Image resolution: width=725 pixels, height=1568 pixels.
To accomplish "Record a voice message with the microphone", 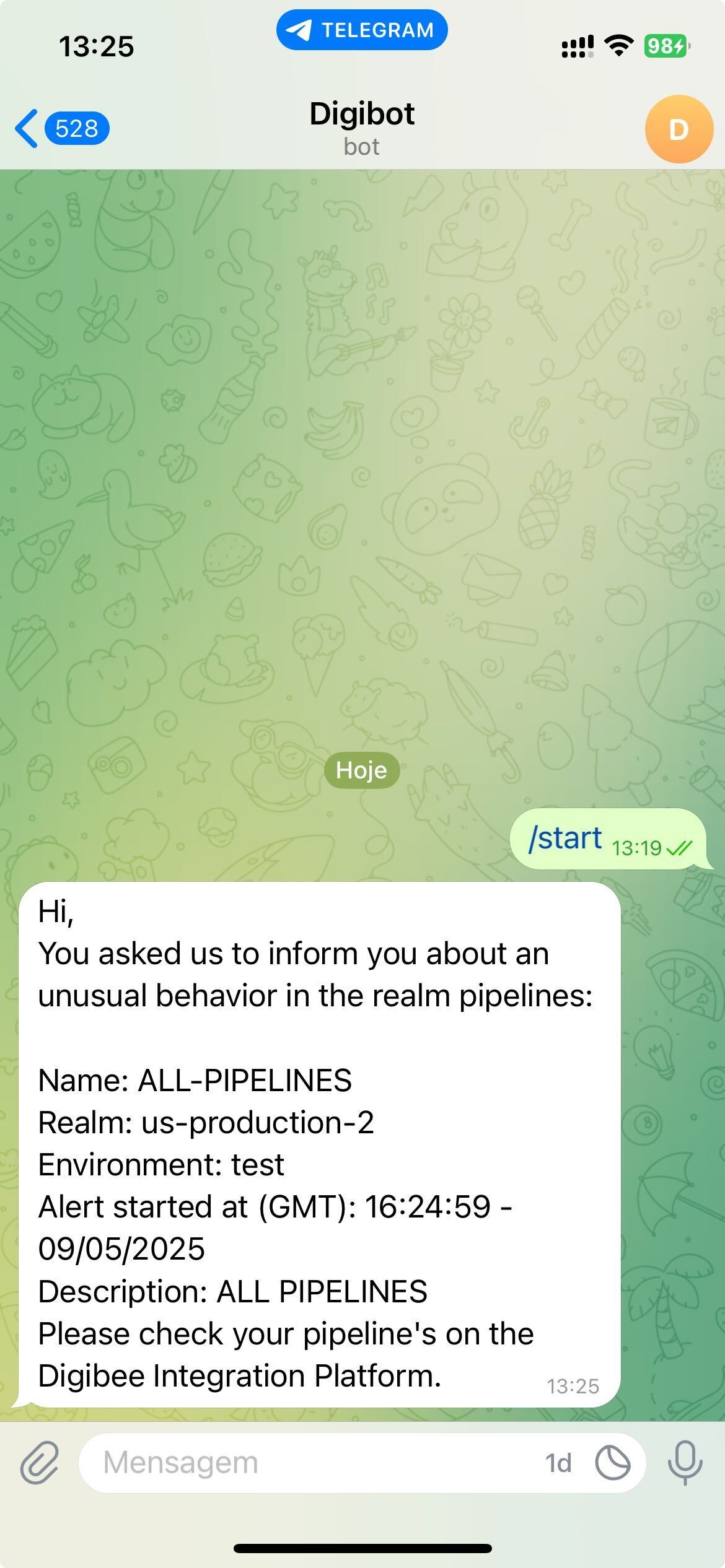I will pyautogui.click(x=685, y=1463).
